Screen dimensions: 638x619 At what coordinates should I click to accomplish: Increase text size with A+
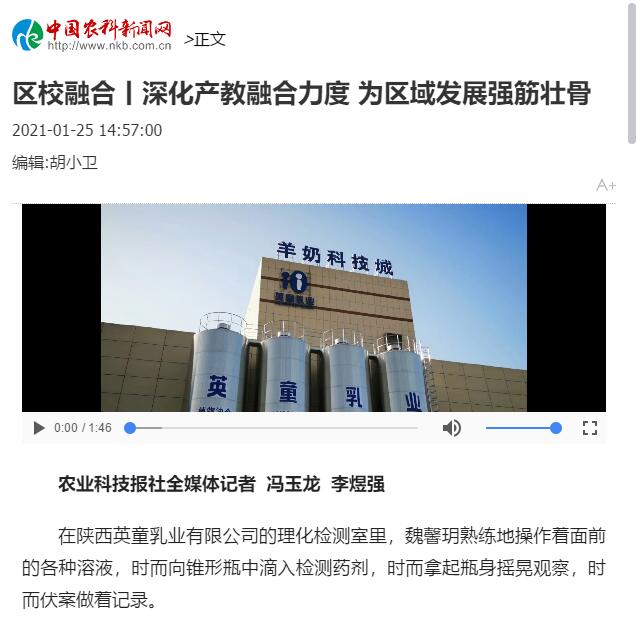(605, 185)
